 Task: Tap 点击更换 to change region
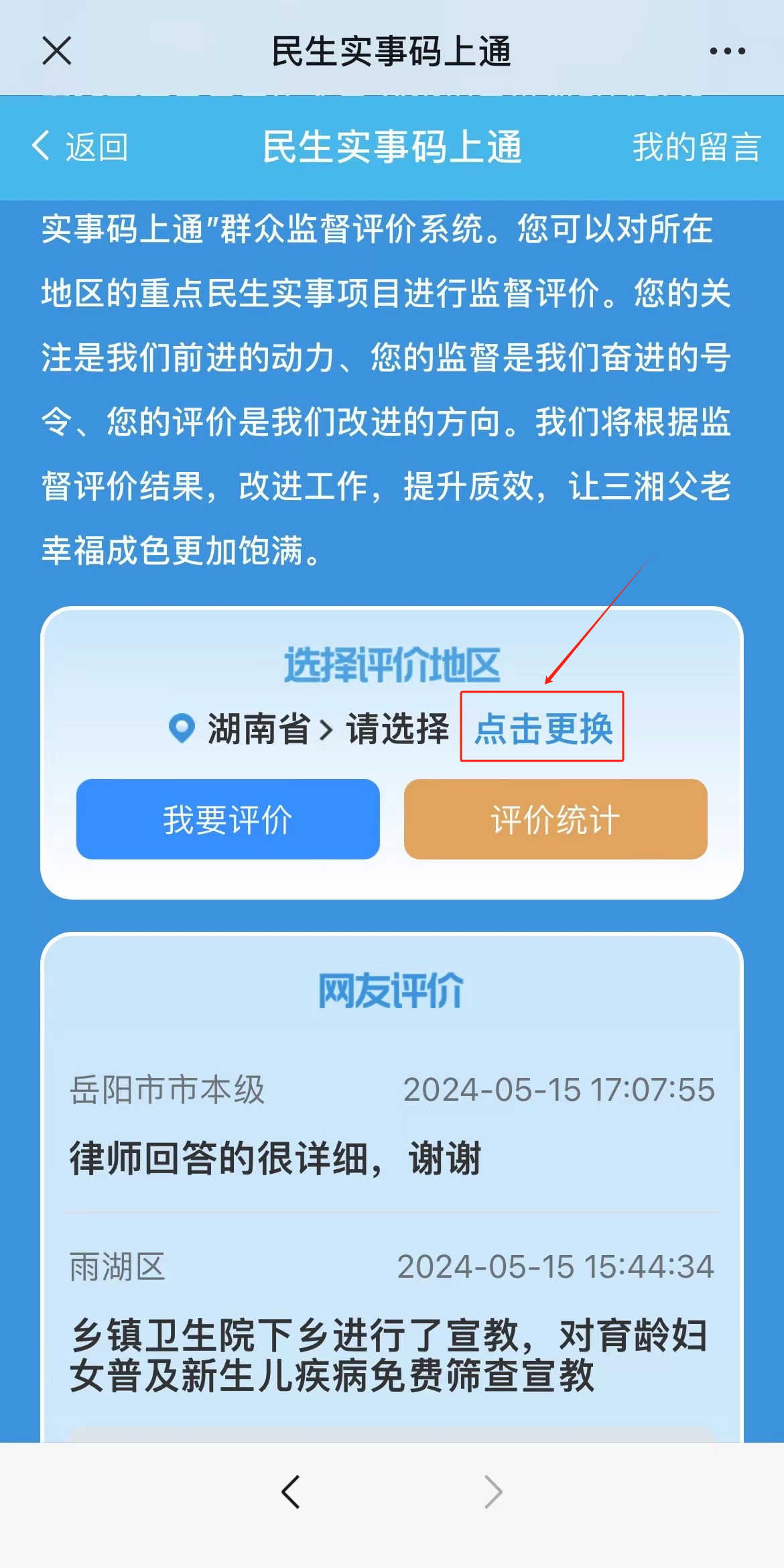tap(543, 728)
